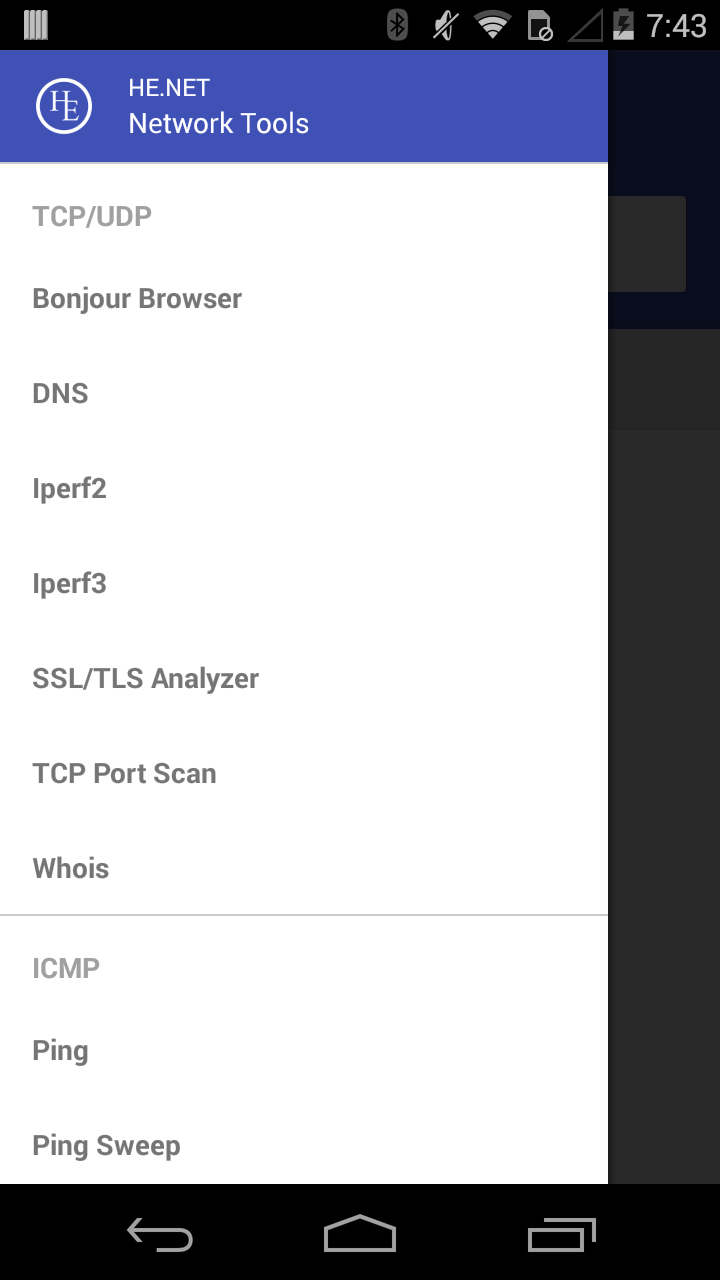Go to the Whois lookup

(x=304, y=869)
